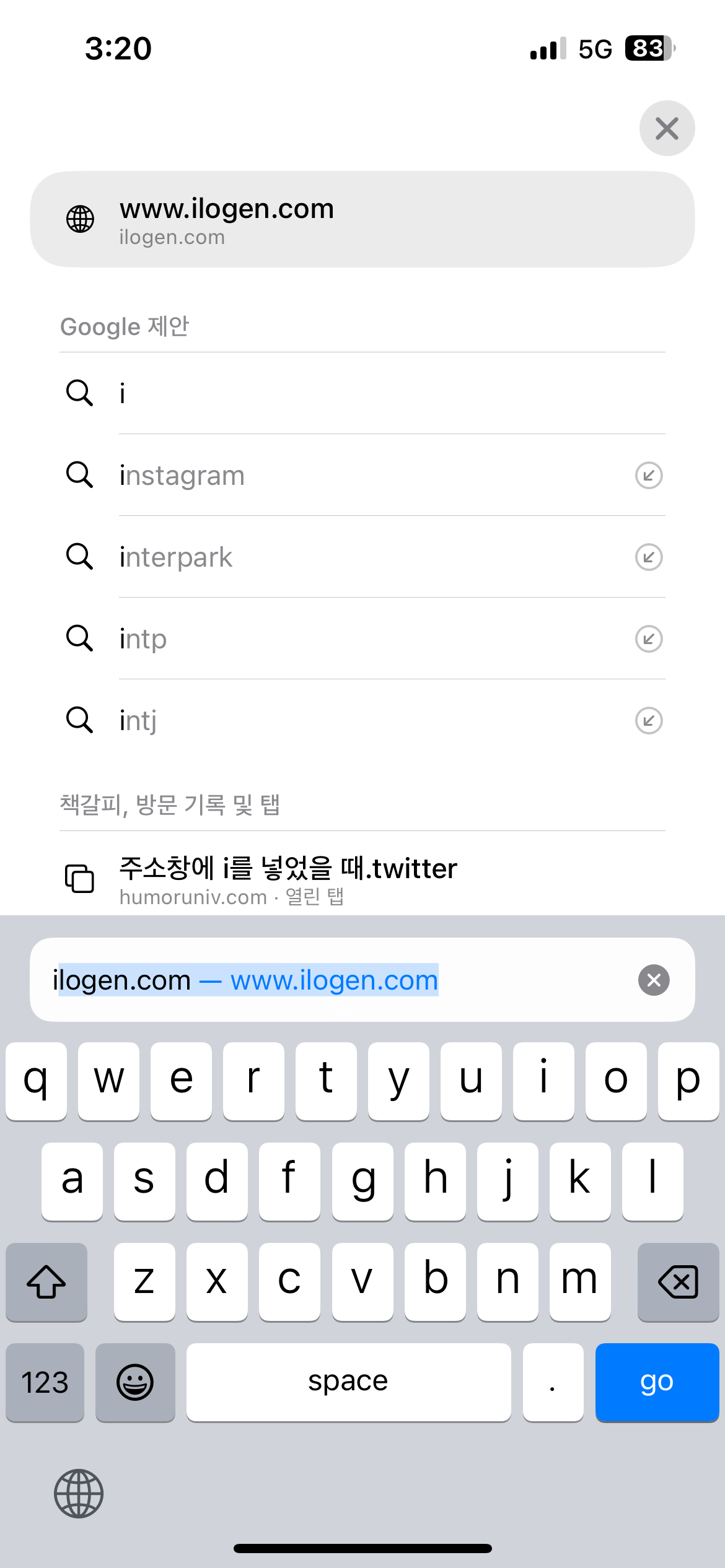Select the instagram suggestion
This screenshot has width=725, height=1568.
click(x=362, y=475)
